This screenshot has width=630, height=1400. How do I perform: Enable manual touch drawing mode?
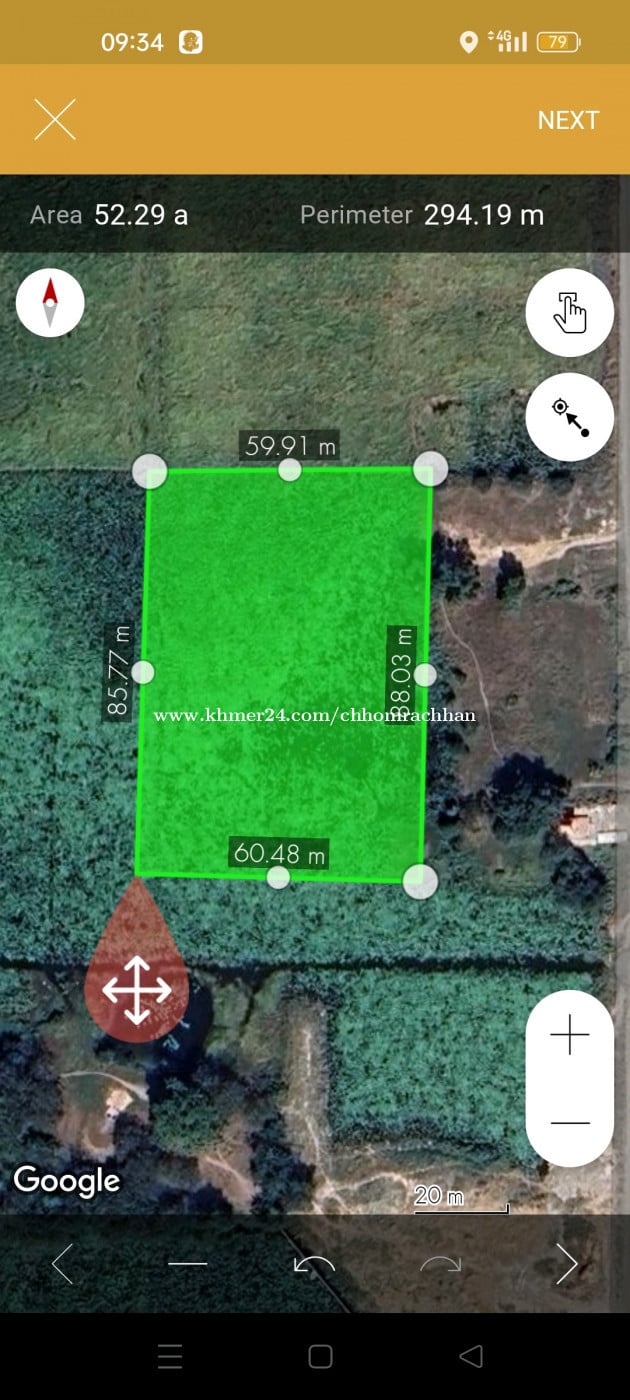[569, 312]
